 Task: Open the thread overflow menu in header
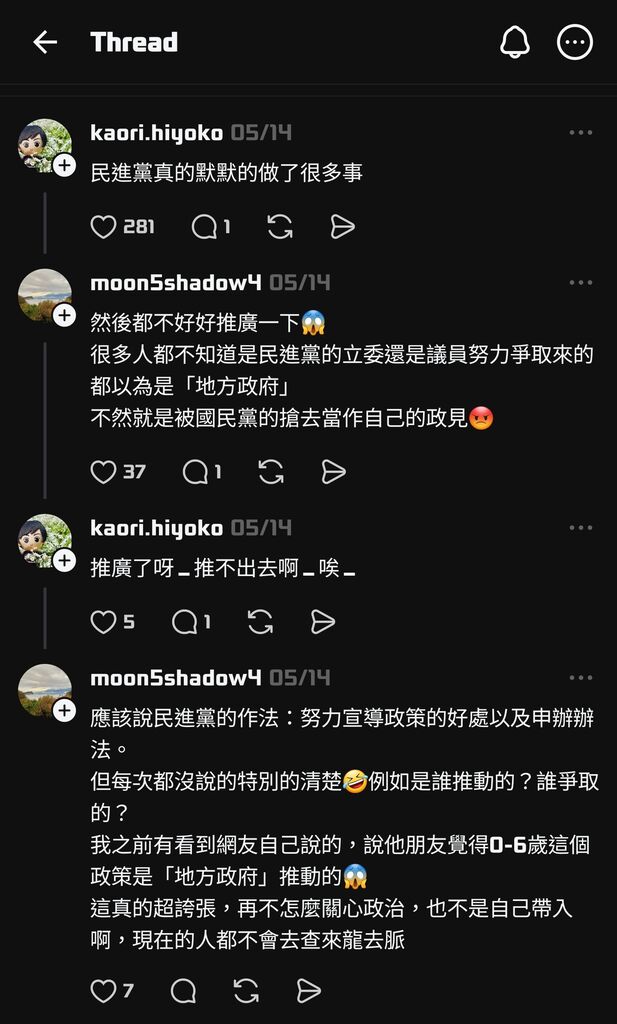pyautogui.click(x=575, y=42)
